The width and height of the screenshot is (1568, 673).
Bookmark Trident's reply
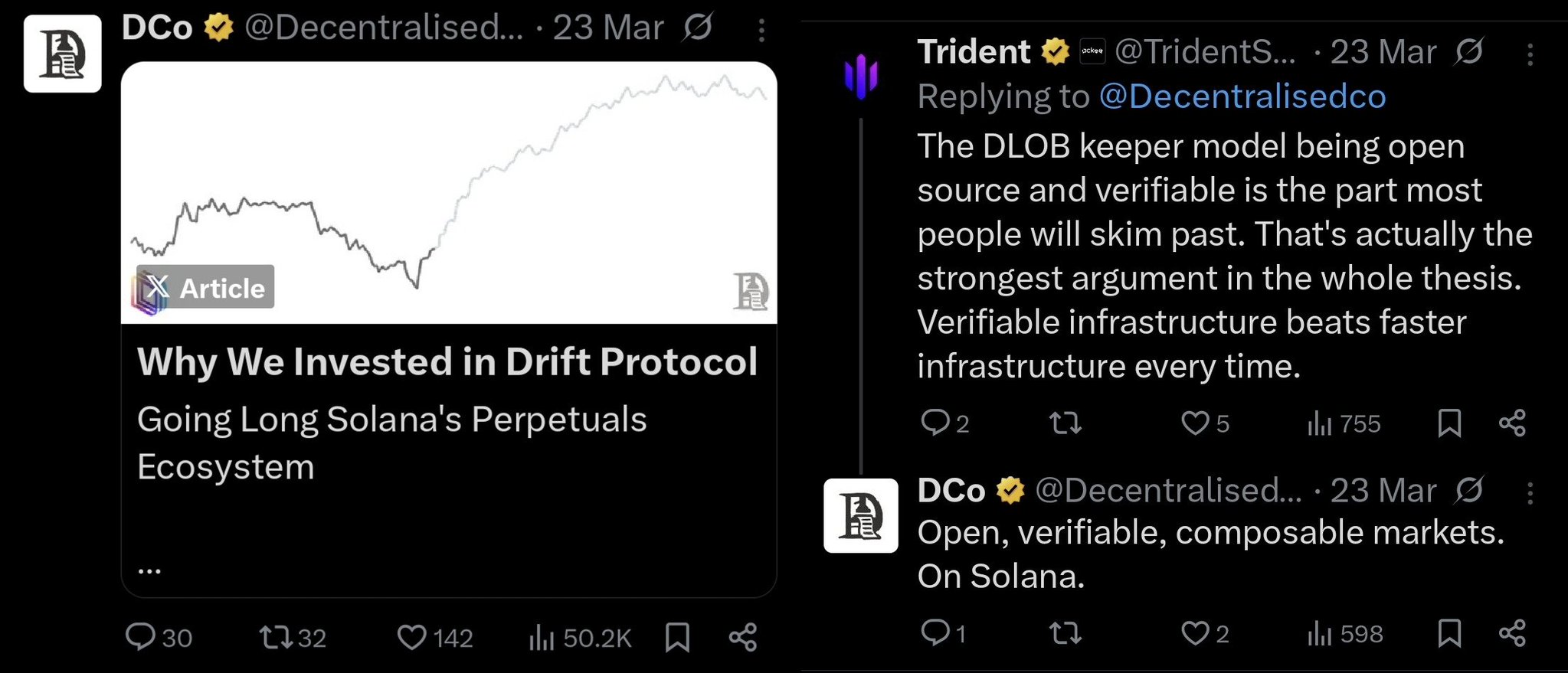(x=1449, y=423)
